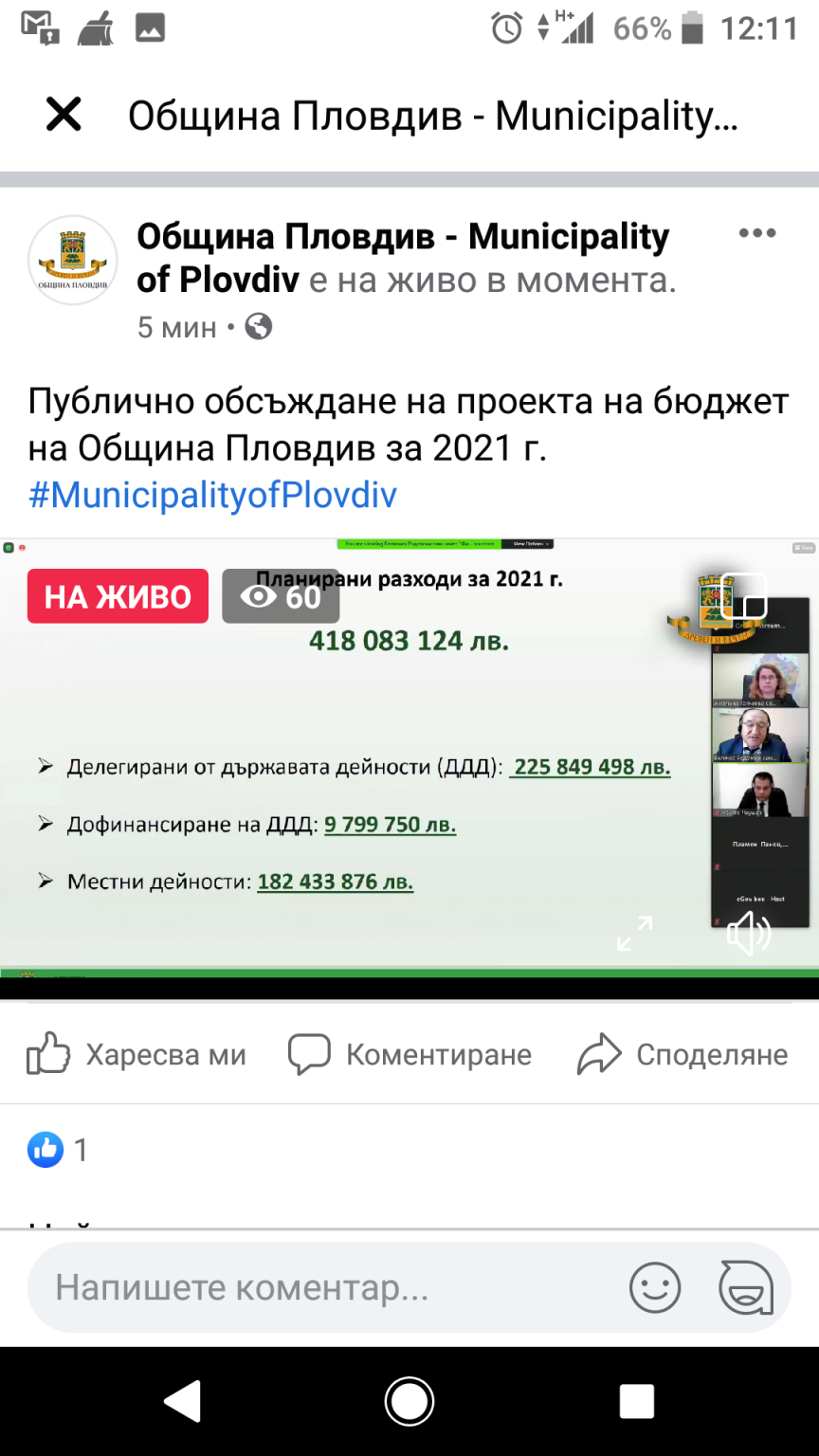The image size is (819, 1456).
Task: Expand the live video to fullscreen
Action: coord(634,933)
